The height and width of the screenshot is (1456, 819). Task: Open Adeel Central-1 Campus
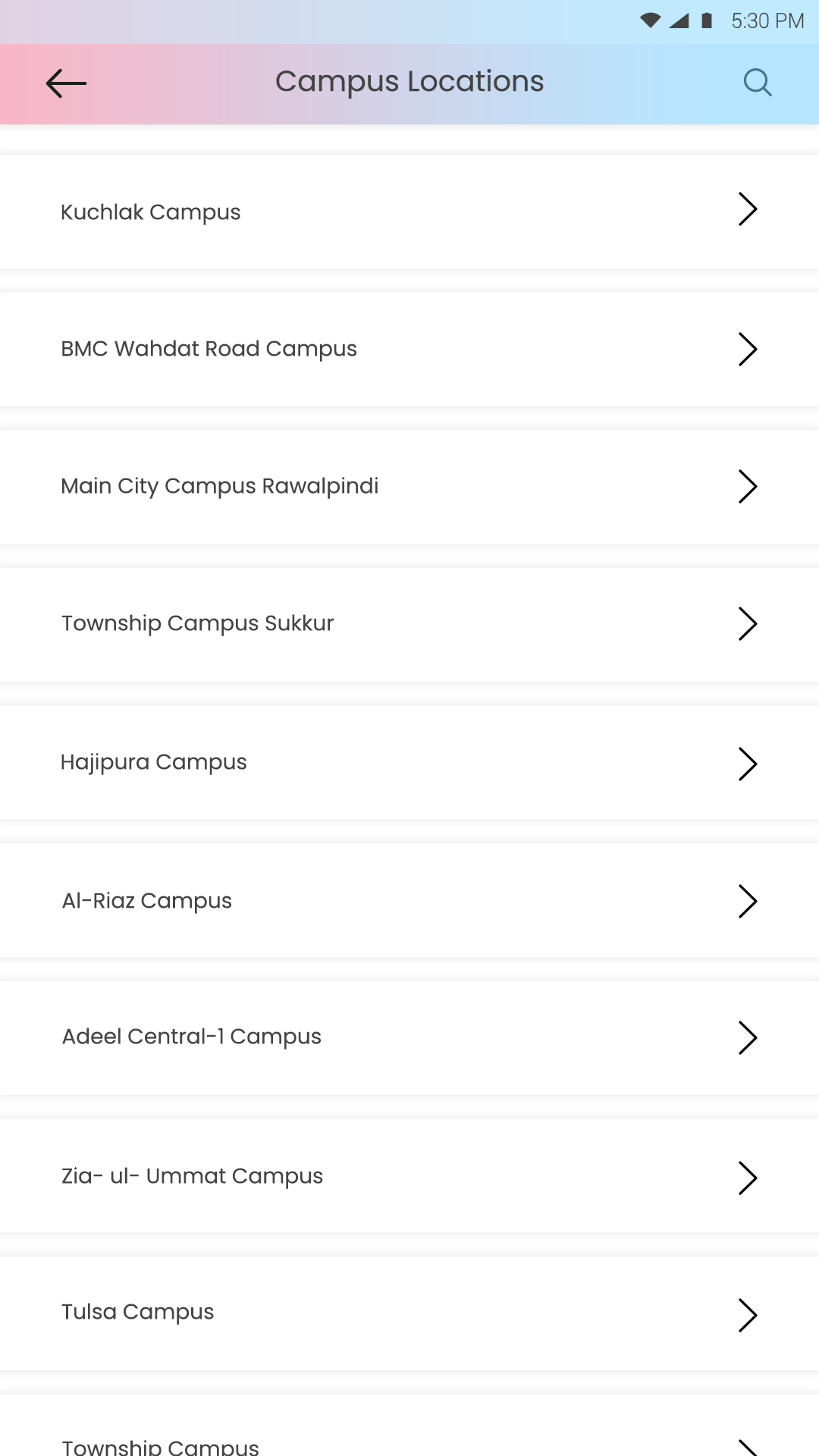409,1037
